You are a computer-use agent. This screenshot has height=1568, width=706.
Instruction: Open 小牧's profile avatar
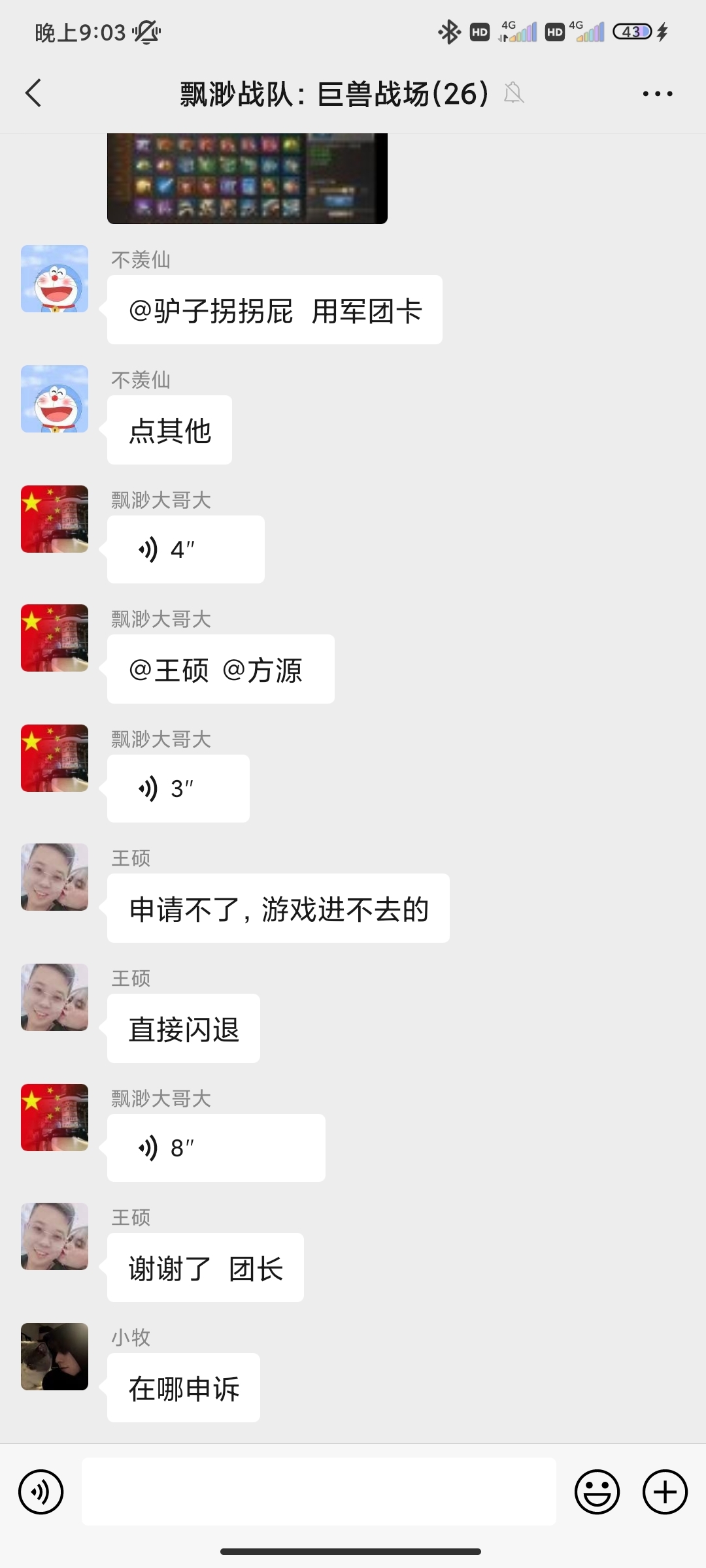55,1357
